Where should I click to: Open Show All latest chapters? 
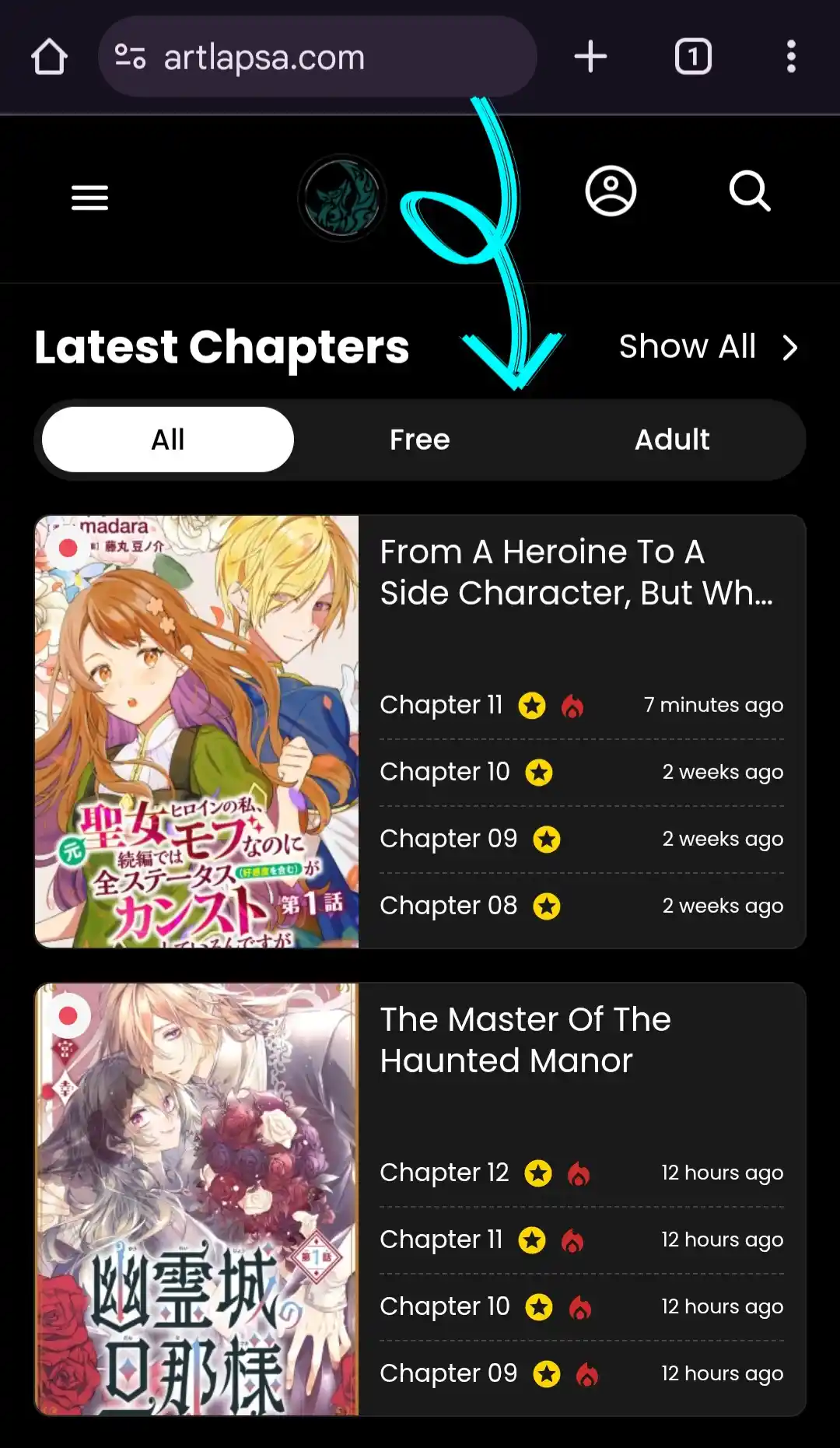pos(708,347)
